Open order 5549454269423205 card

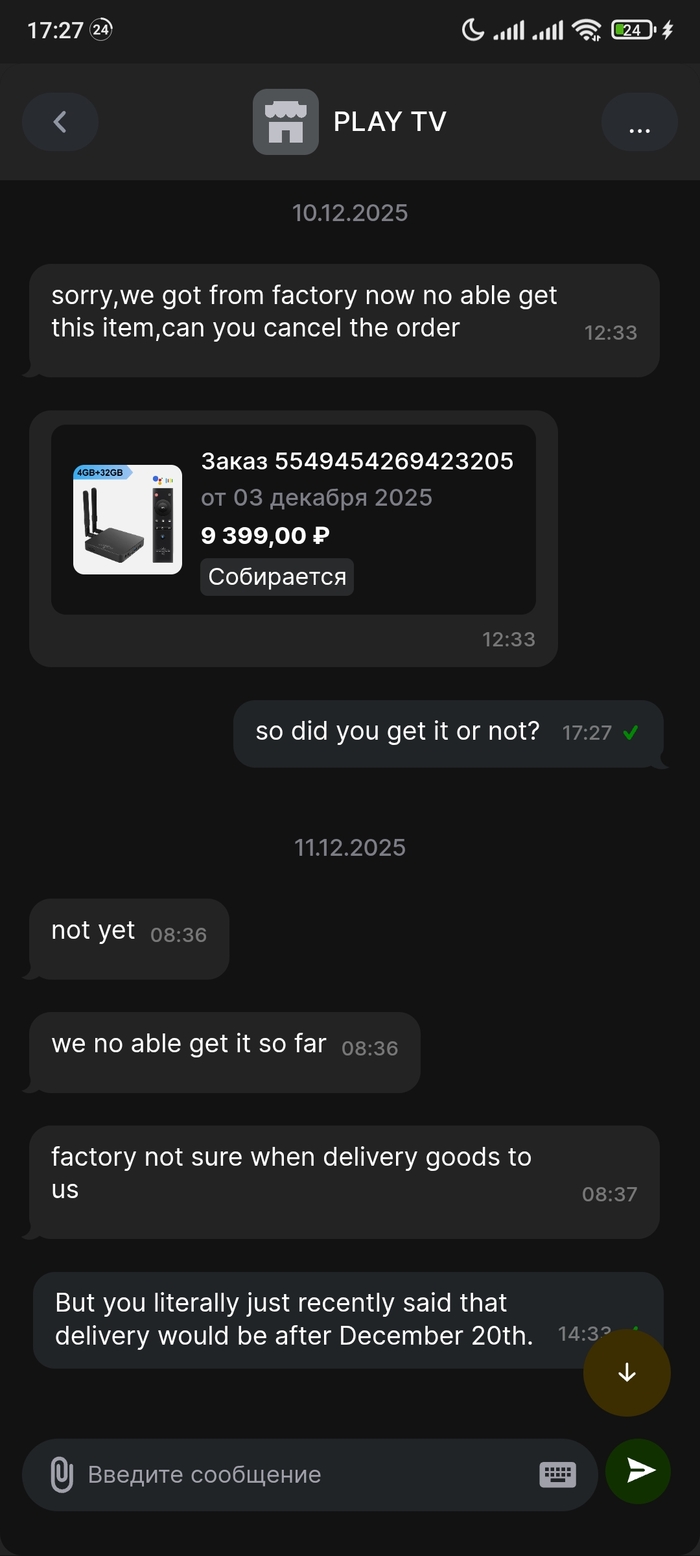(293, 519)
